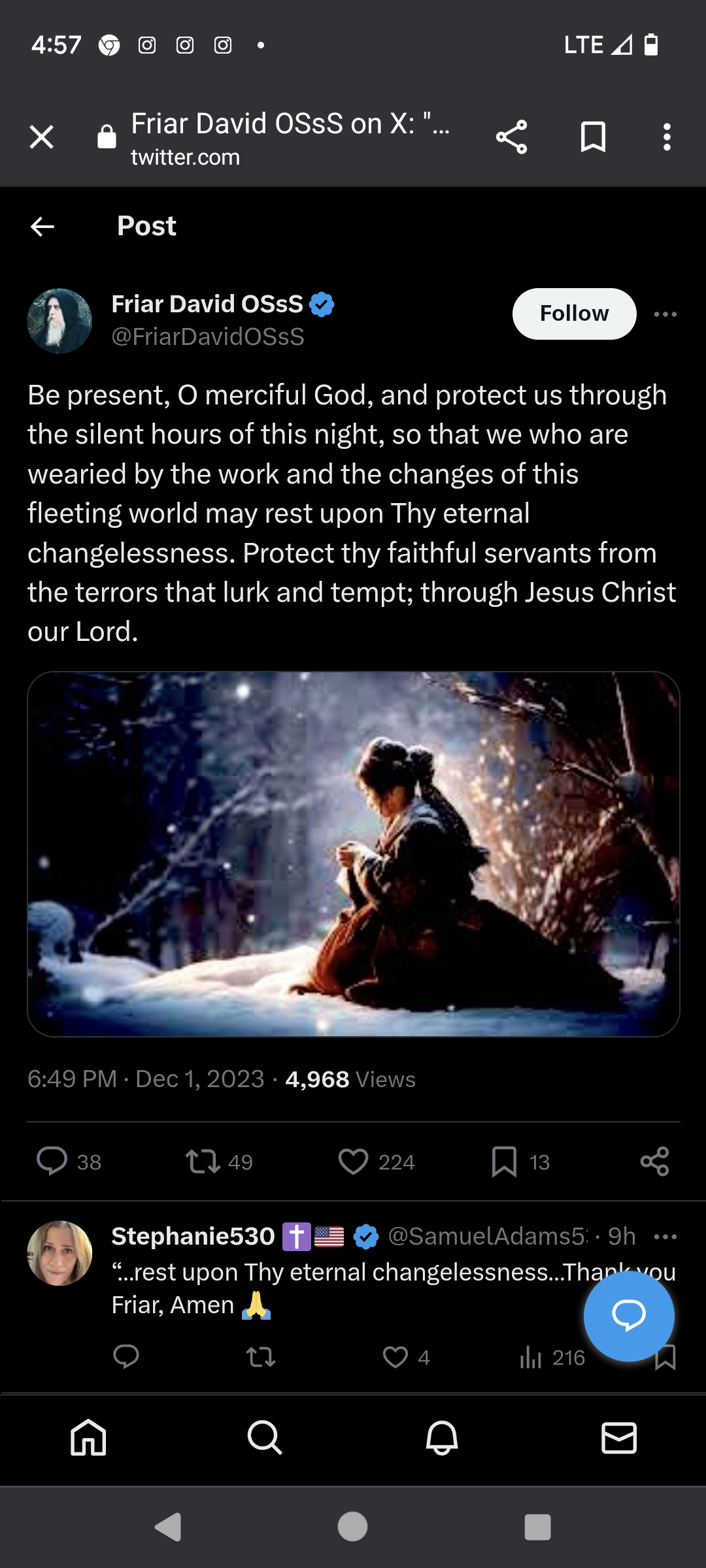Close the browser custom tab
The image size is (706, 1568).
pyautogui.click(x=41, y=137)
